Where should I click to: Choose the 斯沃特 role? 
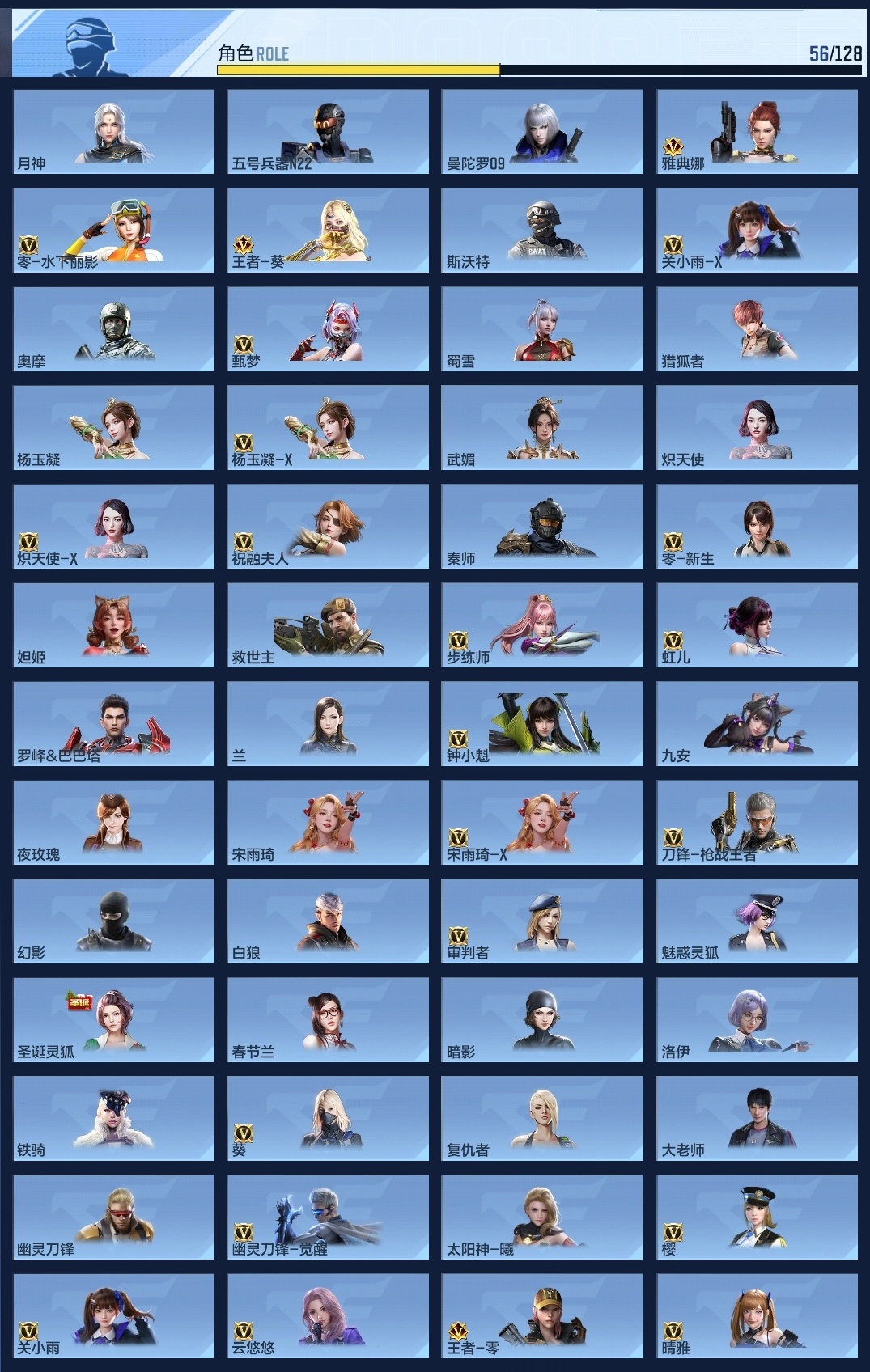[542, 231]
